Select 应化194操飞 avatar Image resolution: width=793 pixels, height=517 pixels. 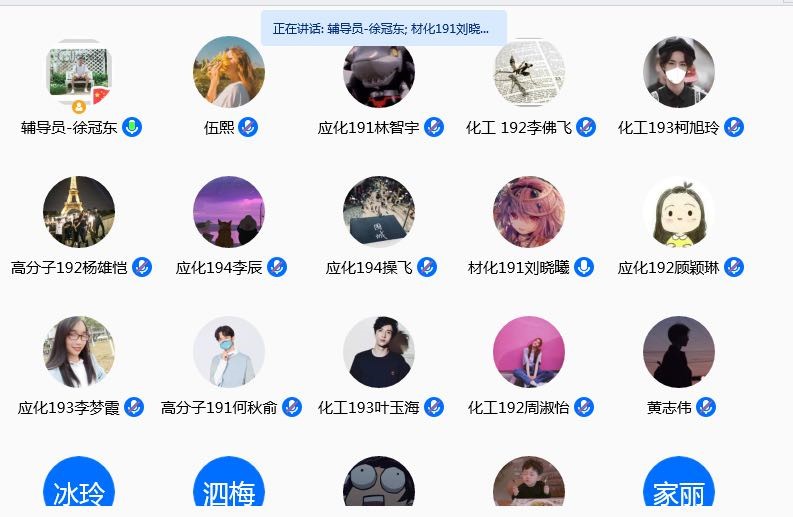pos(379,212)
